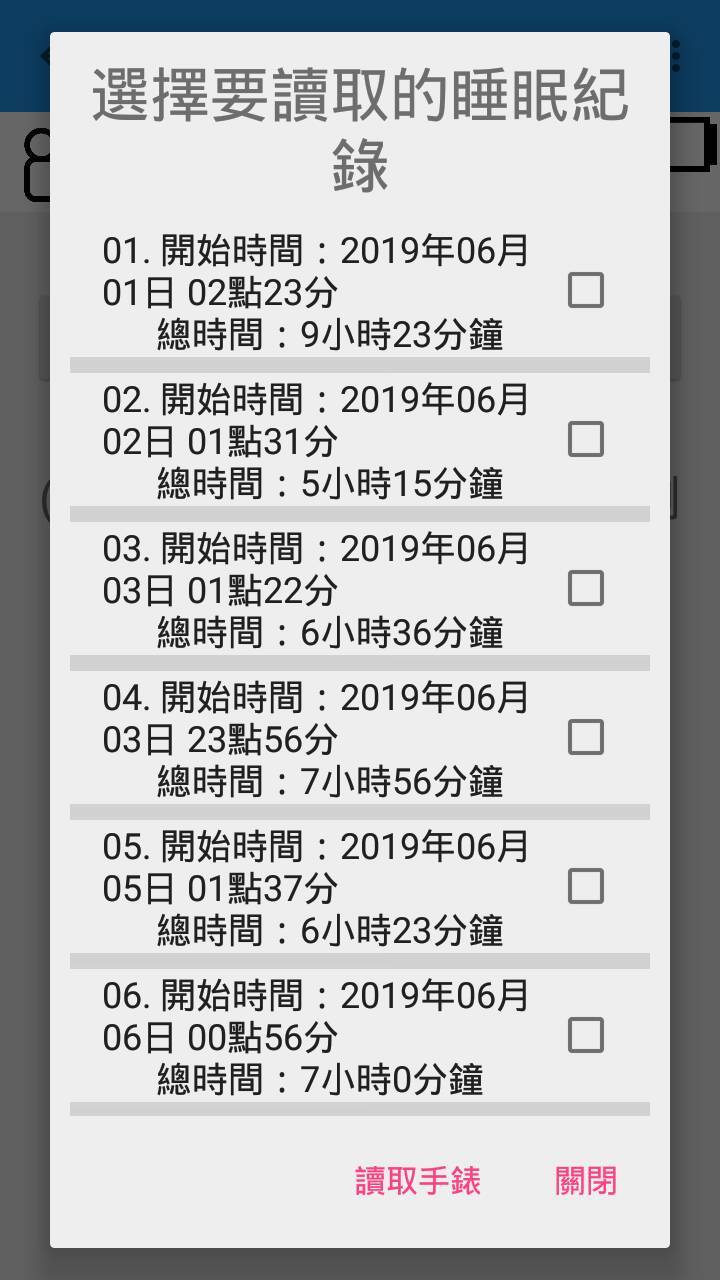Check record 06 with 7小時0分鐘 total
The width and height of the screenshot is (720, 1280).
[x=586, y=1036]
